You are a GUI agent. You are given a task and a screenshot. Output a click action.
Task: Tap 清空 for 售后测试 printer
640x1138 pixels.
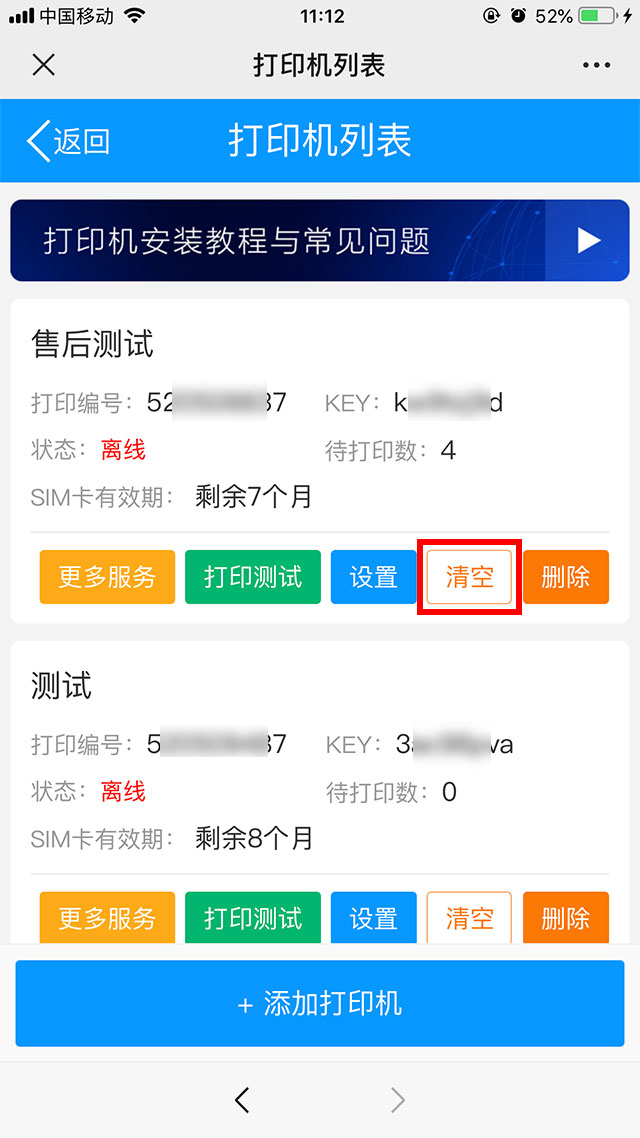pos(469,577)
